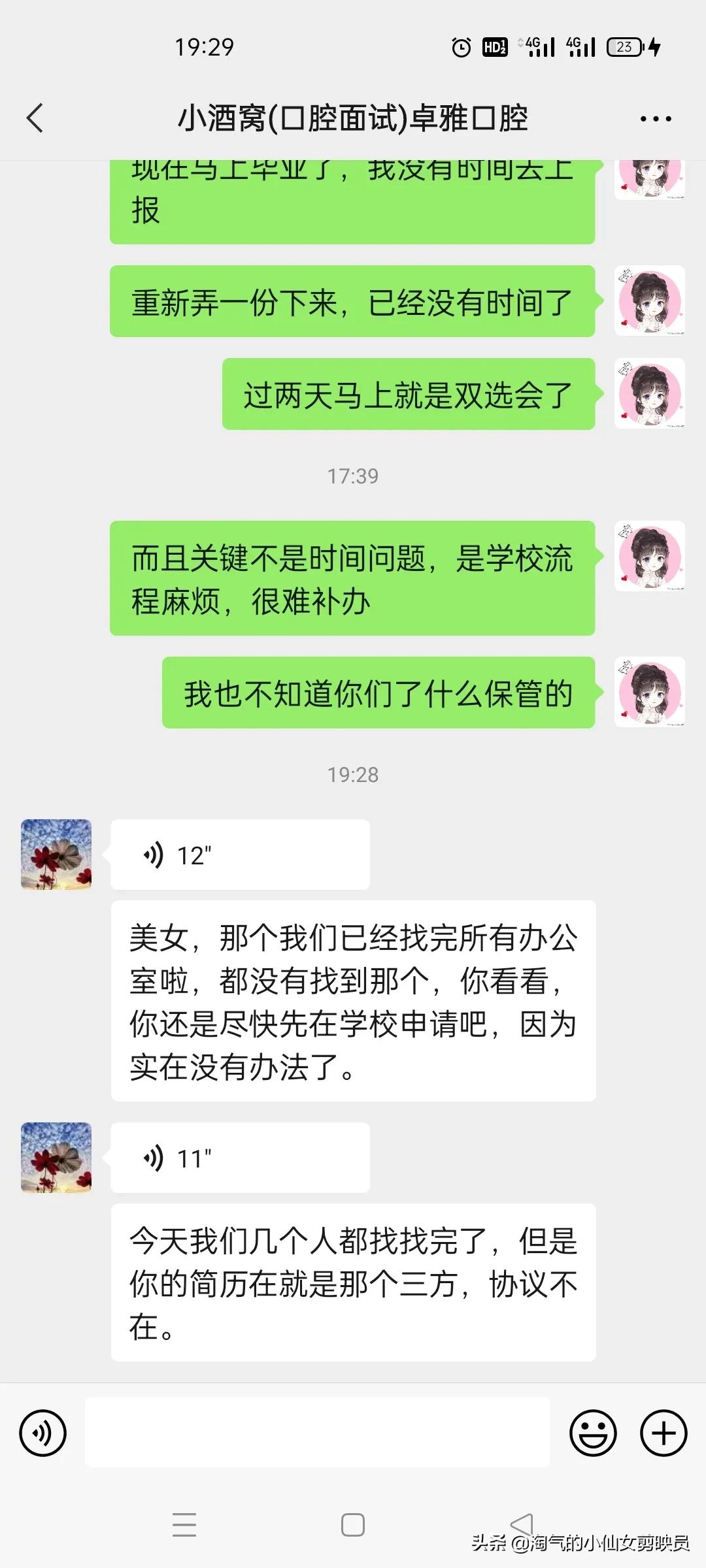
Task: Tap the chat title 小酒窝(口腔面试)卓雅口腔
Action: point(353,118)
